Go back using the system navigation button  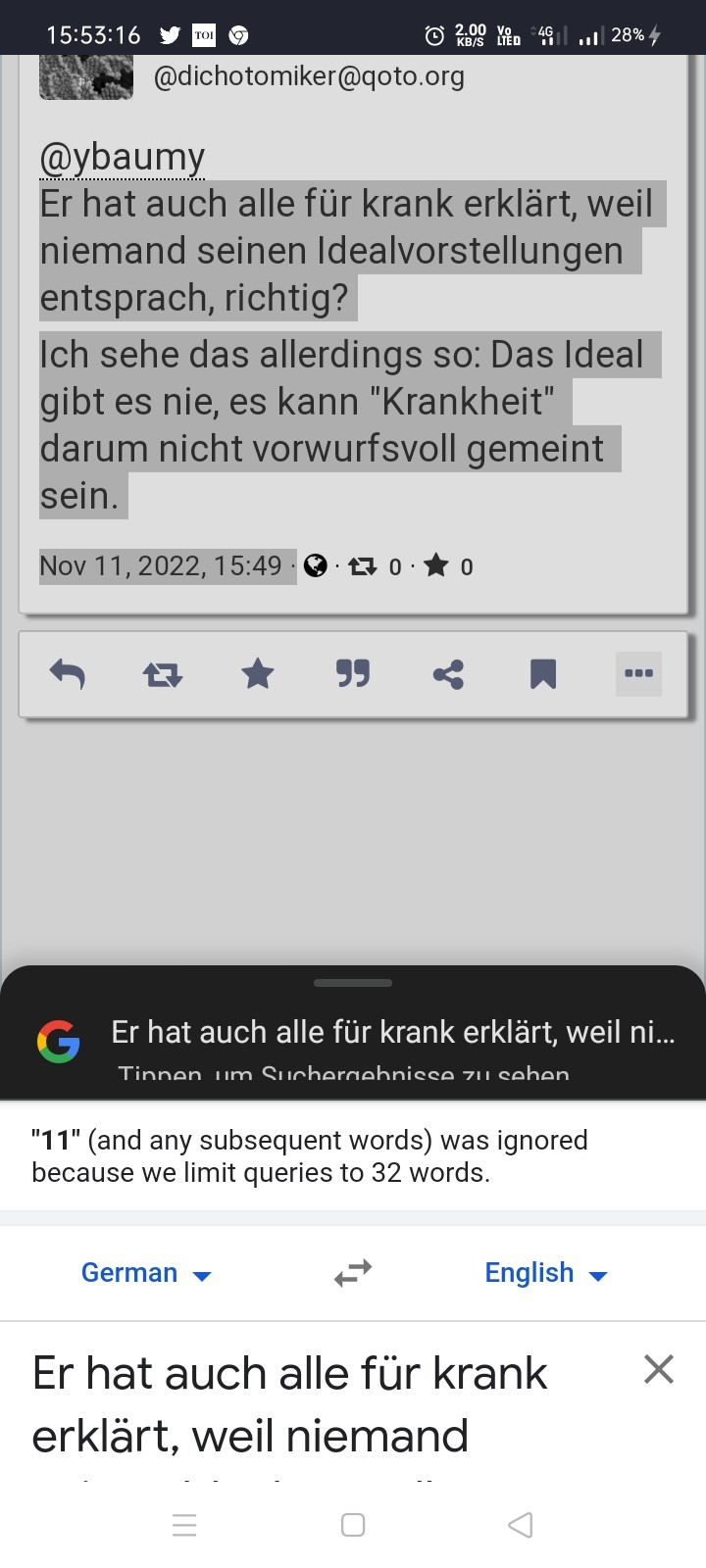(x=521, y=1525)
